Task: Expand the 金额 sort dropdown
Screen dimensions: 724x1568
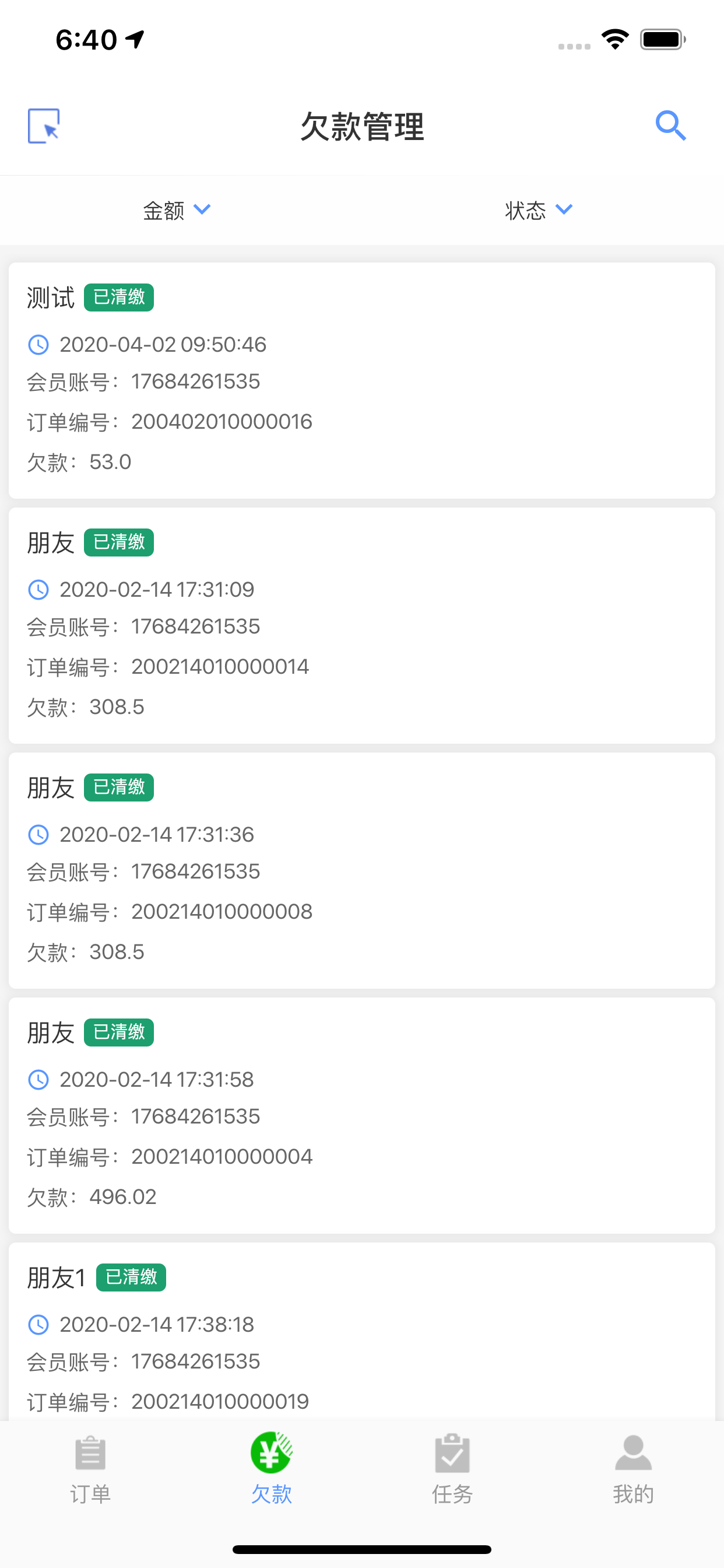Action: (x=177, y=211)
